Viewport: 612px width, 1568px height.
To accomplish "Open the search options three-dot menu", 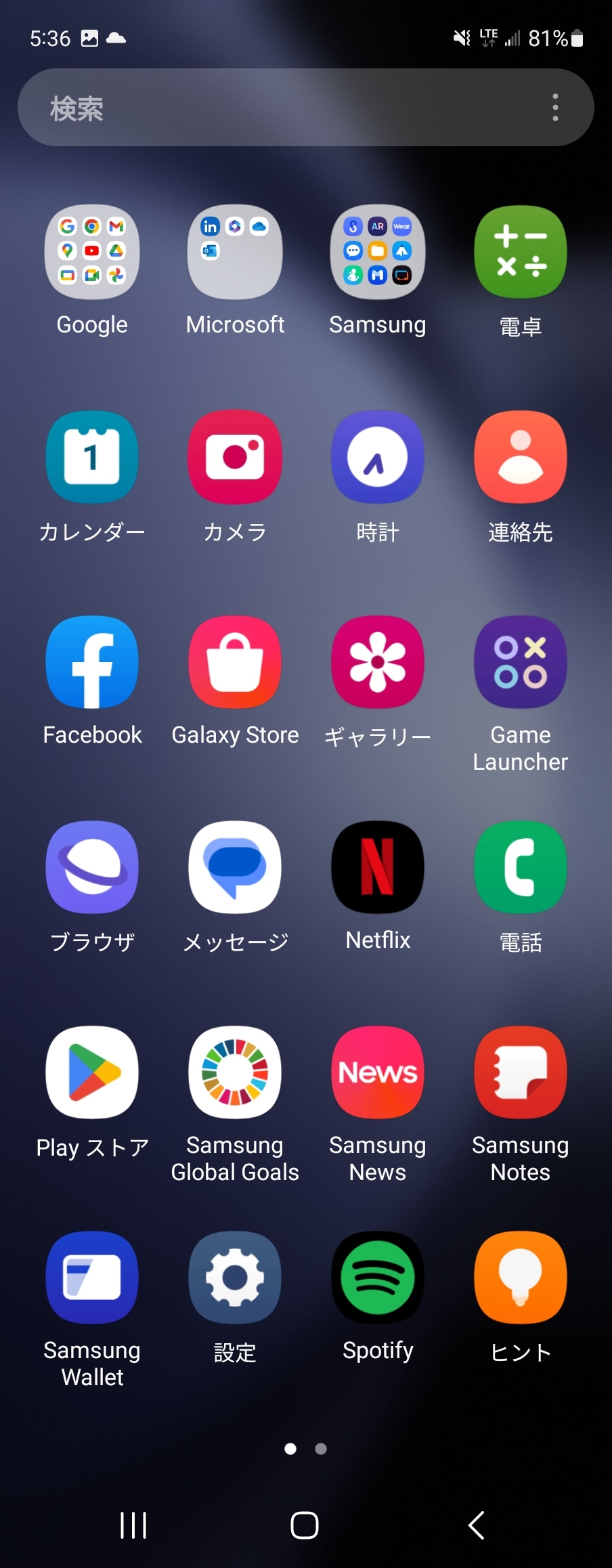I will pyautogui.click(x=555, y=107).
